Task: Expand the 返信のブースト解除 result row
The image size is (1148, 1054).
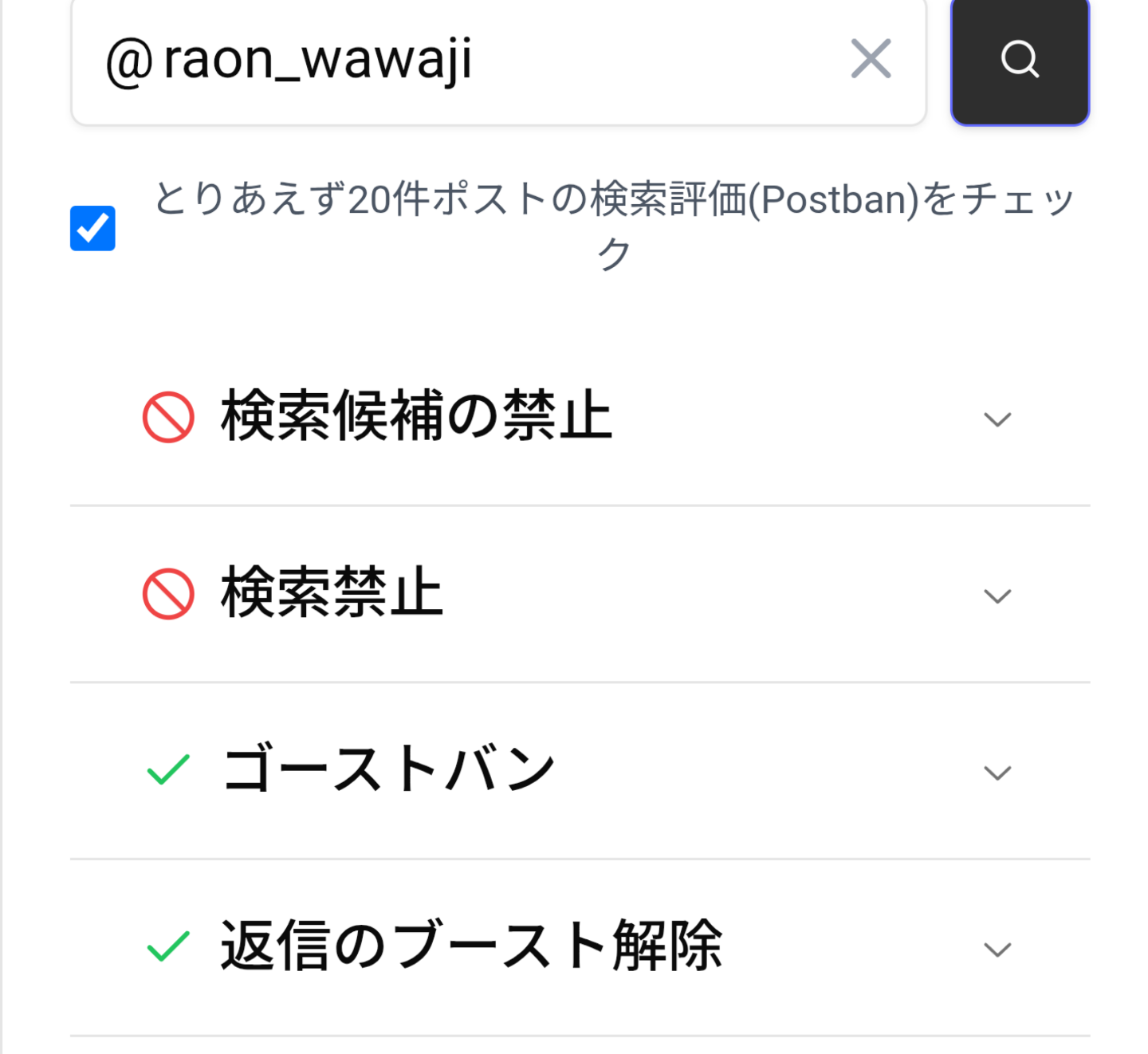Action: (x=997, y=949)
